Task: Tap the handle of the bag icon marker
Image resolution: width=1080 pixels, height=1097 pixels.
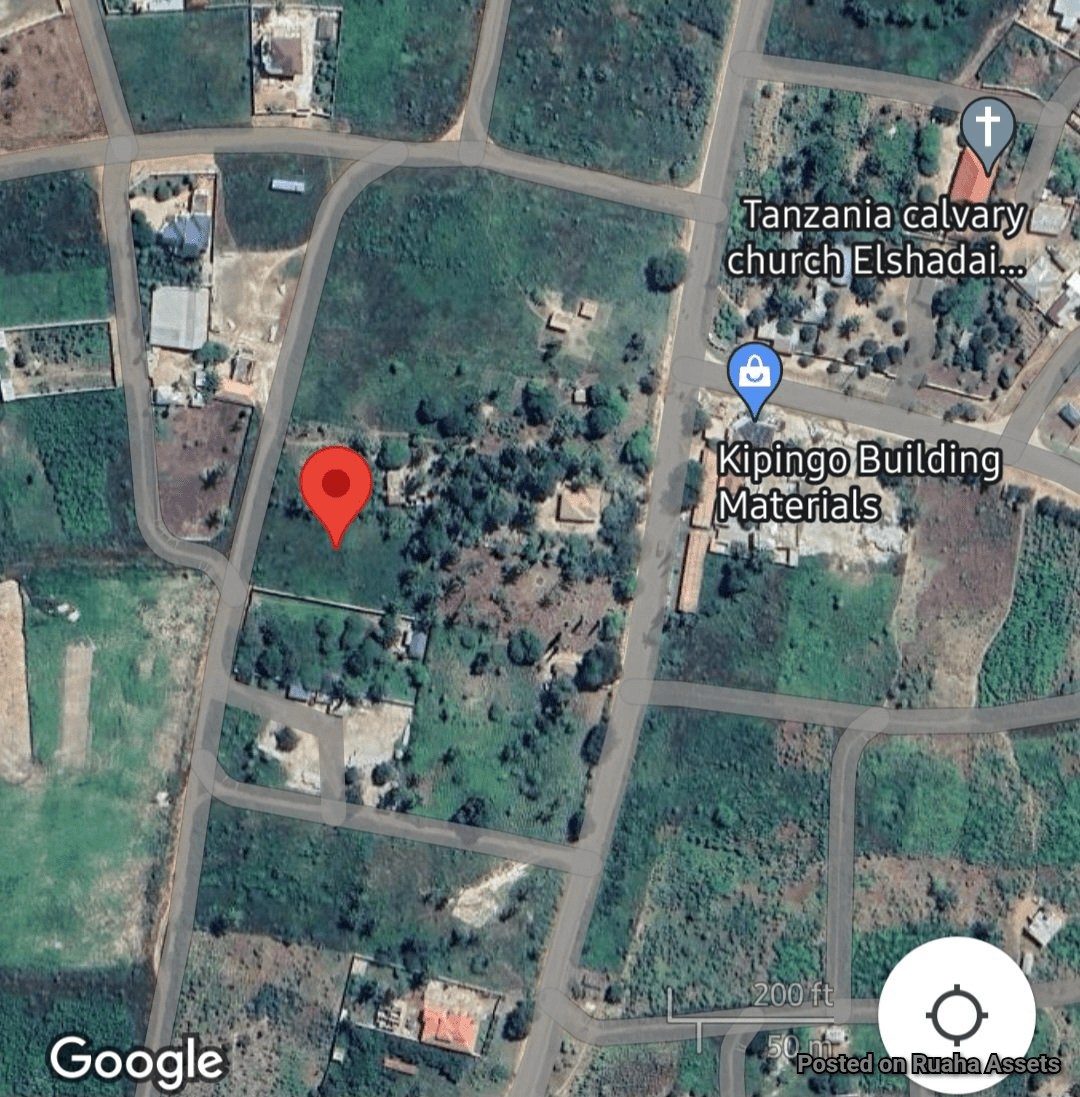Action: (x=755, y=362)
